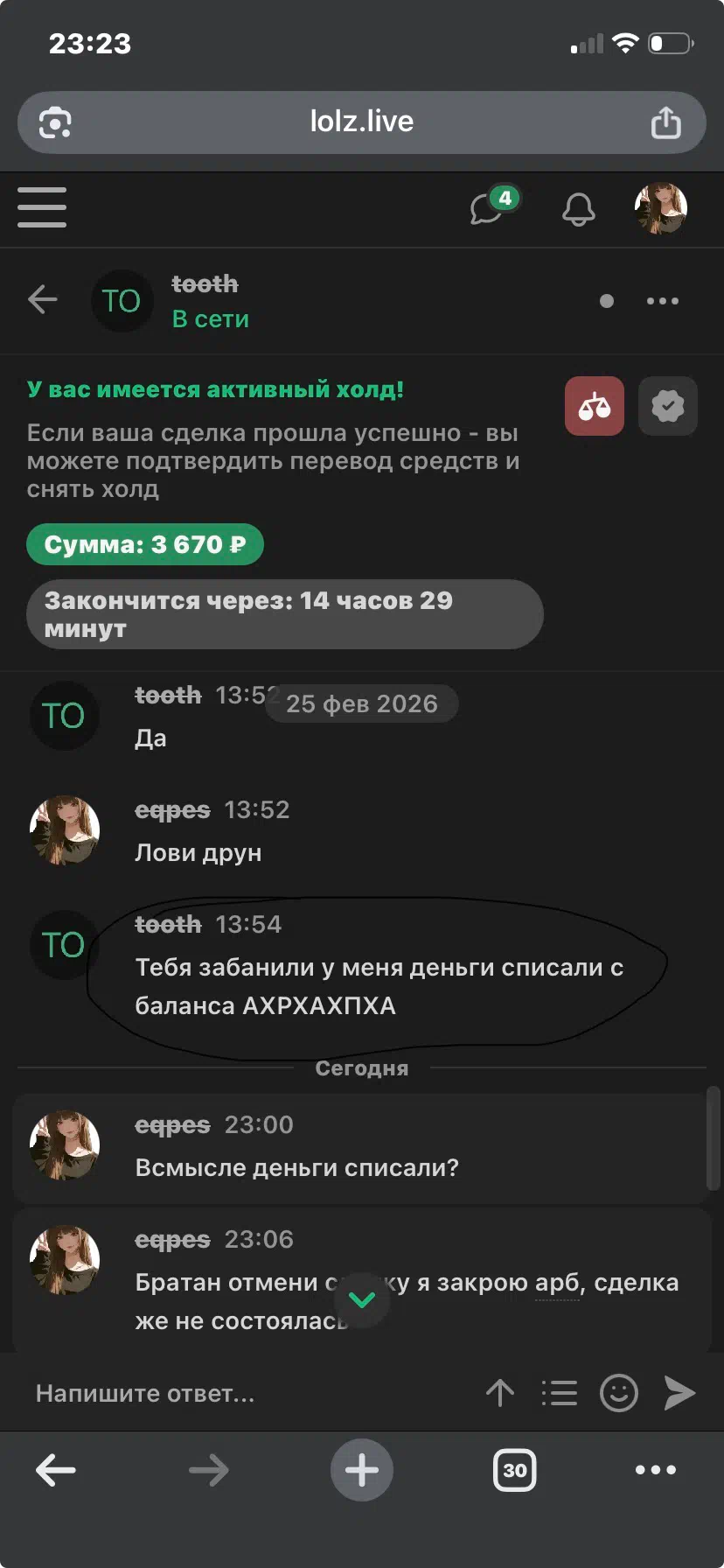Viewport: 724px width, 1568px height.
Task: Confirm transfer and release the hold
Action: (668, 406)
